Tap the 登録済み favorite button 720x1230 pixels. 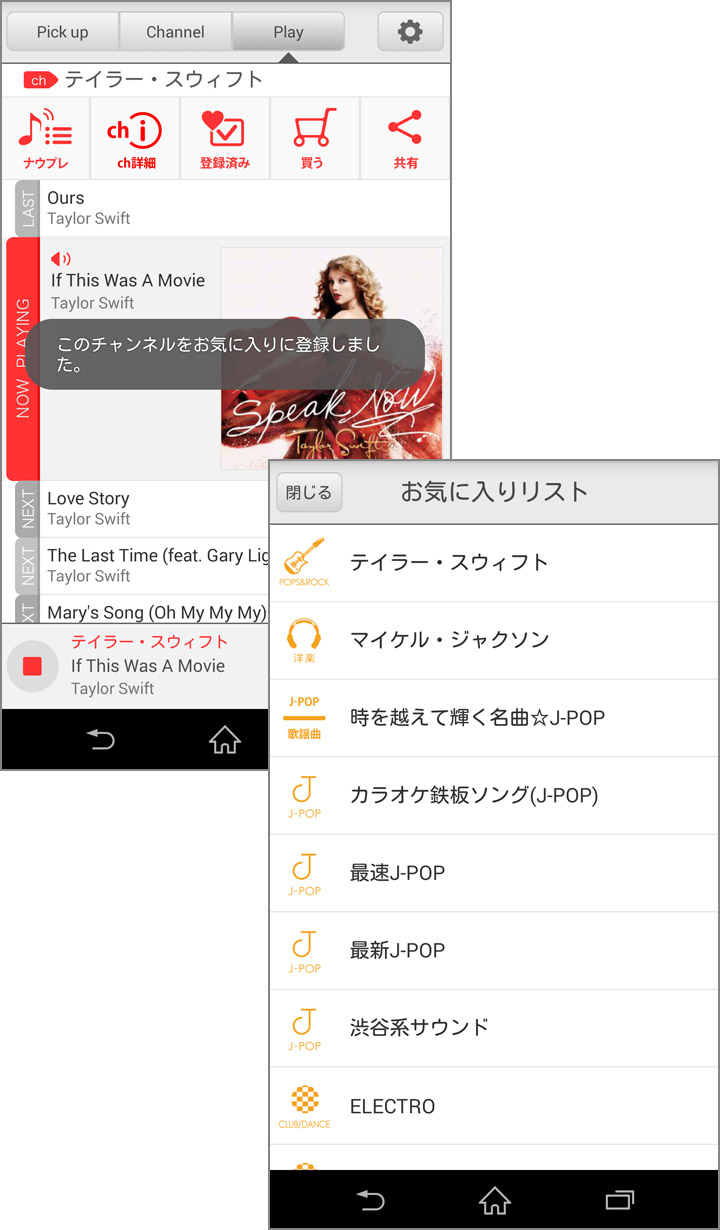[224, 139]
